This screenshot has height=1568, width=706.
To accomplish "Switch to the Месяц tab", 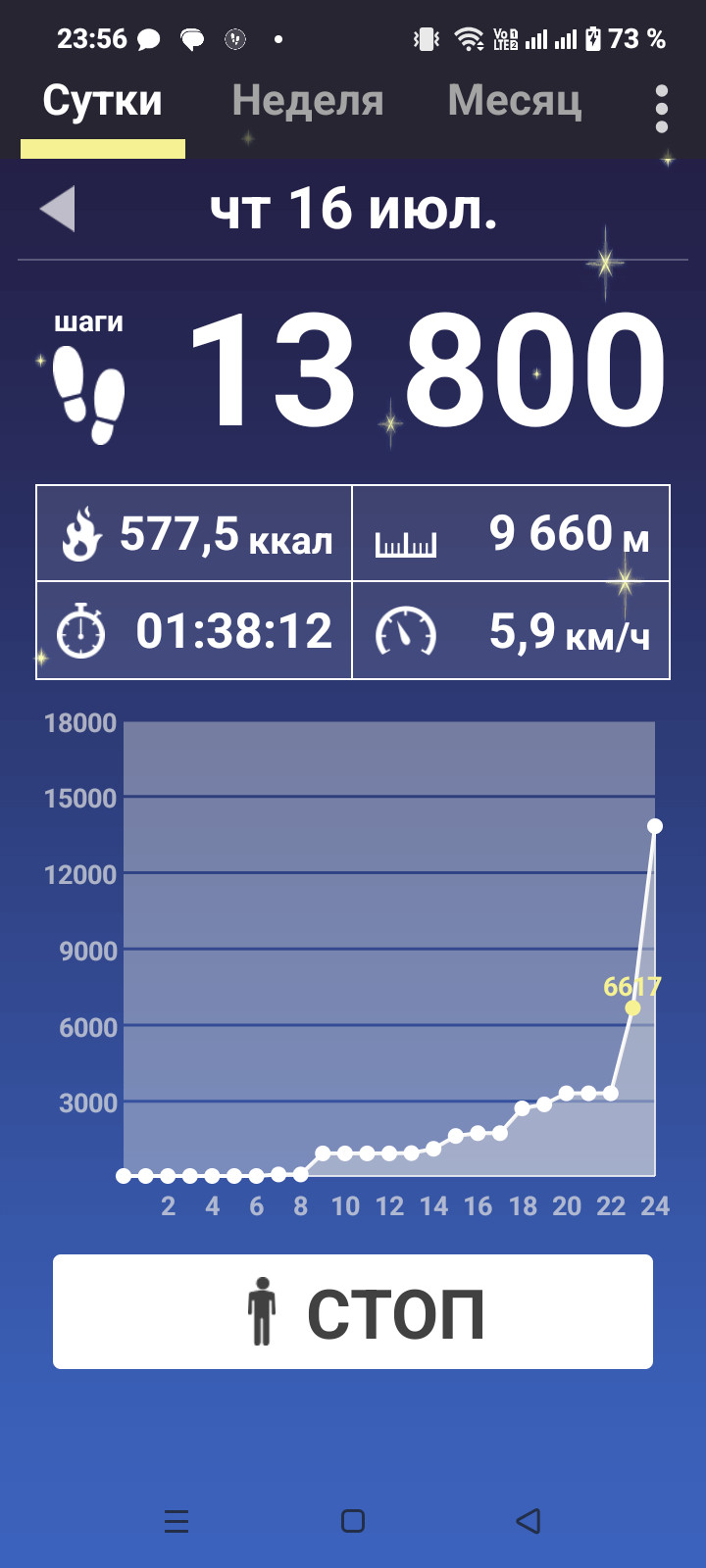I will [515, 101].
